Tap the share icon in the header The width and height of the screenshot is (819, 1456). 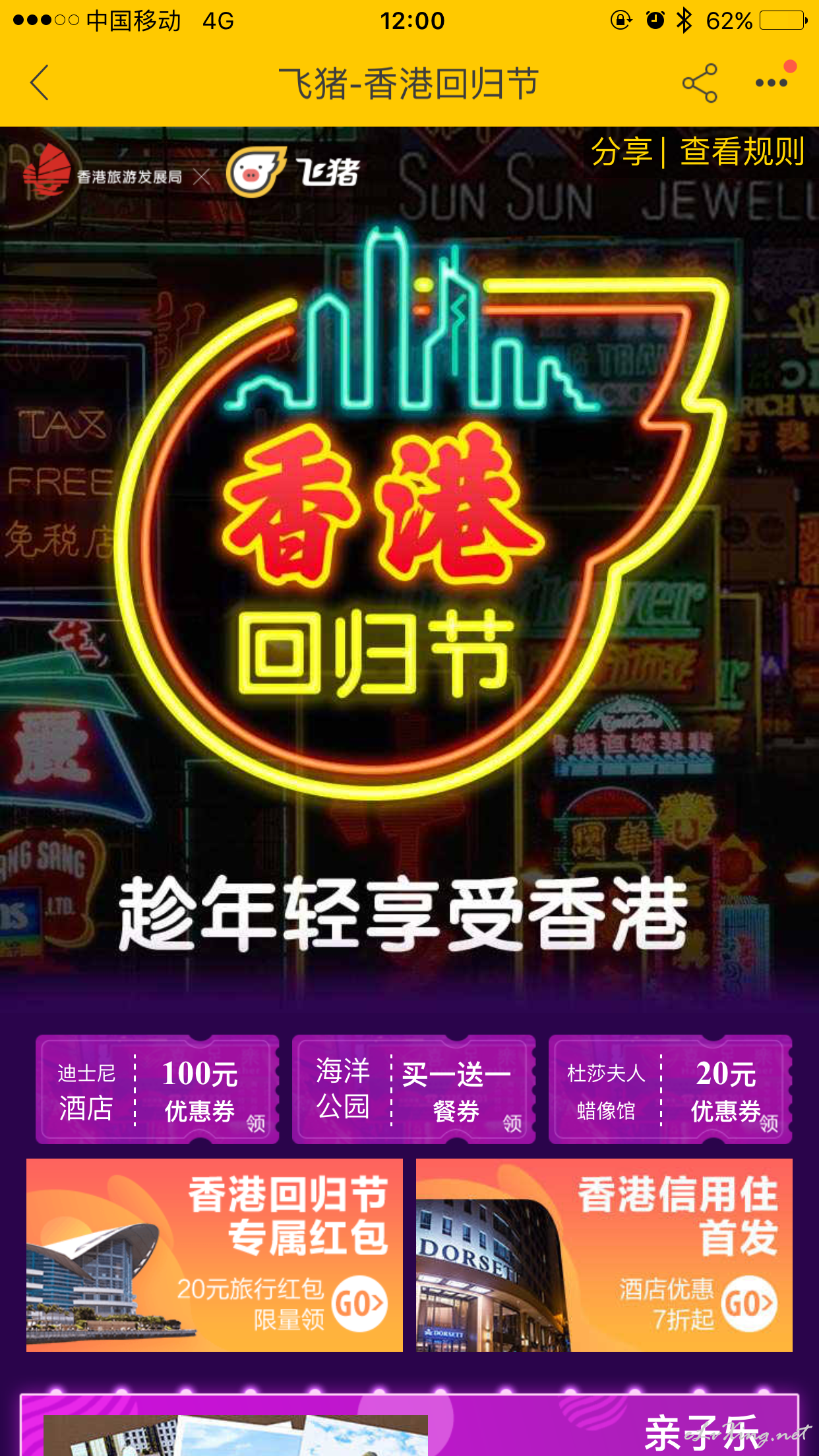click(700, 83)
